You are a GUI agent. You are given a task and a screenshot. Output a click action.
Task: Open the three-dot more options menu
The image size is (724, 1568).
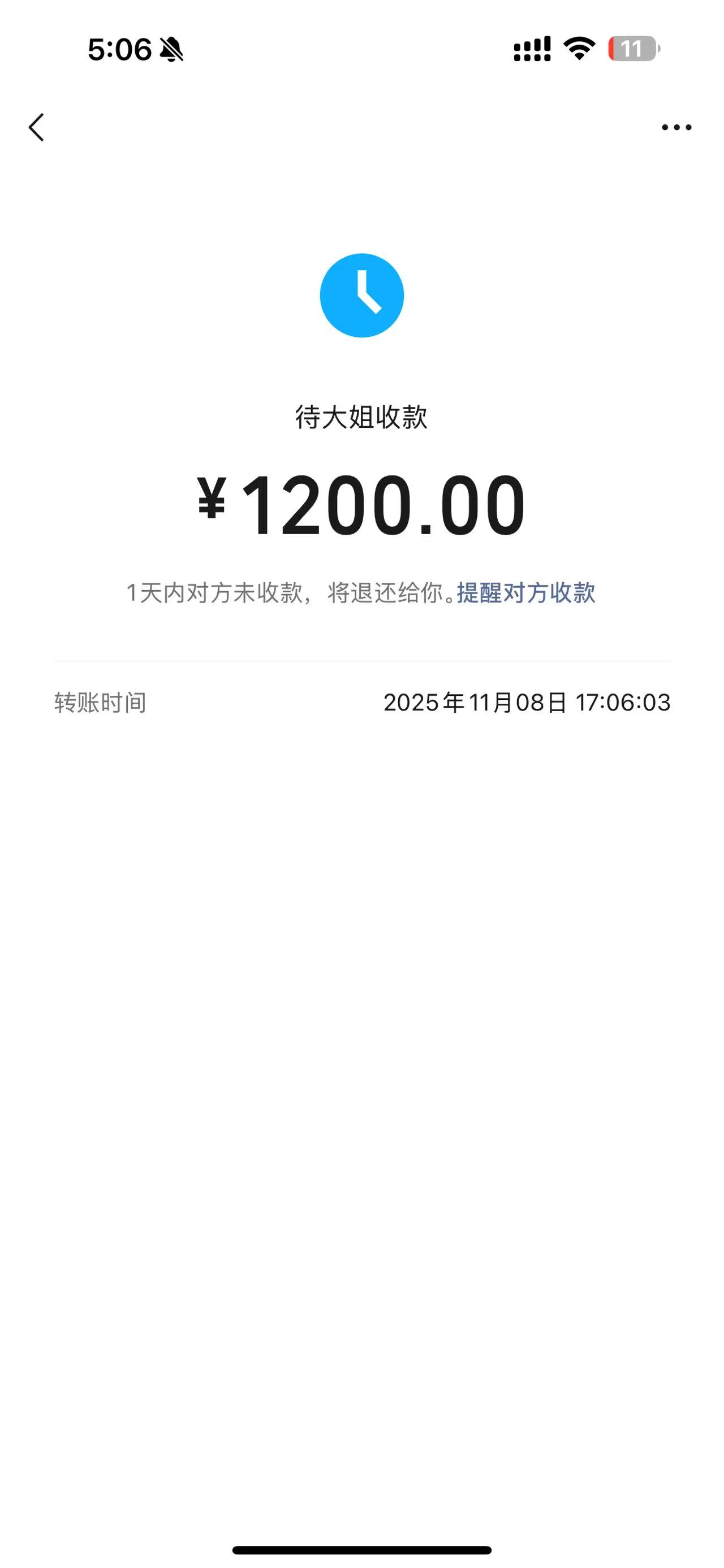676,127
